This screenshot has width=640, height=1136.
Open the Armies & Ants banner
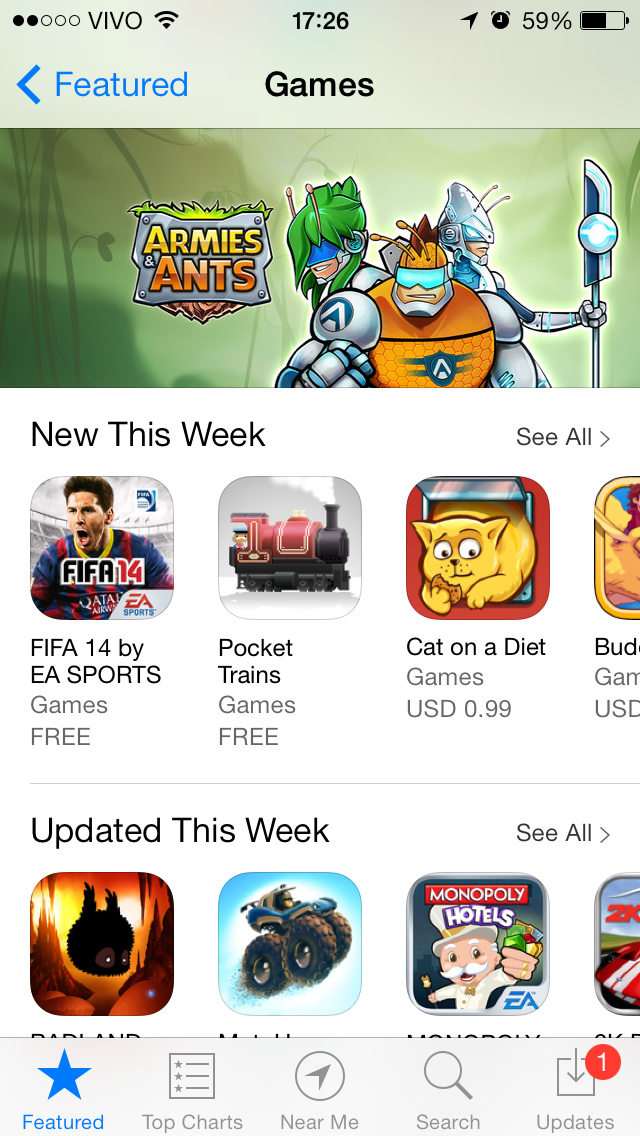(320, 258)
